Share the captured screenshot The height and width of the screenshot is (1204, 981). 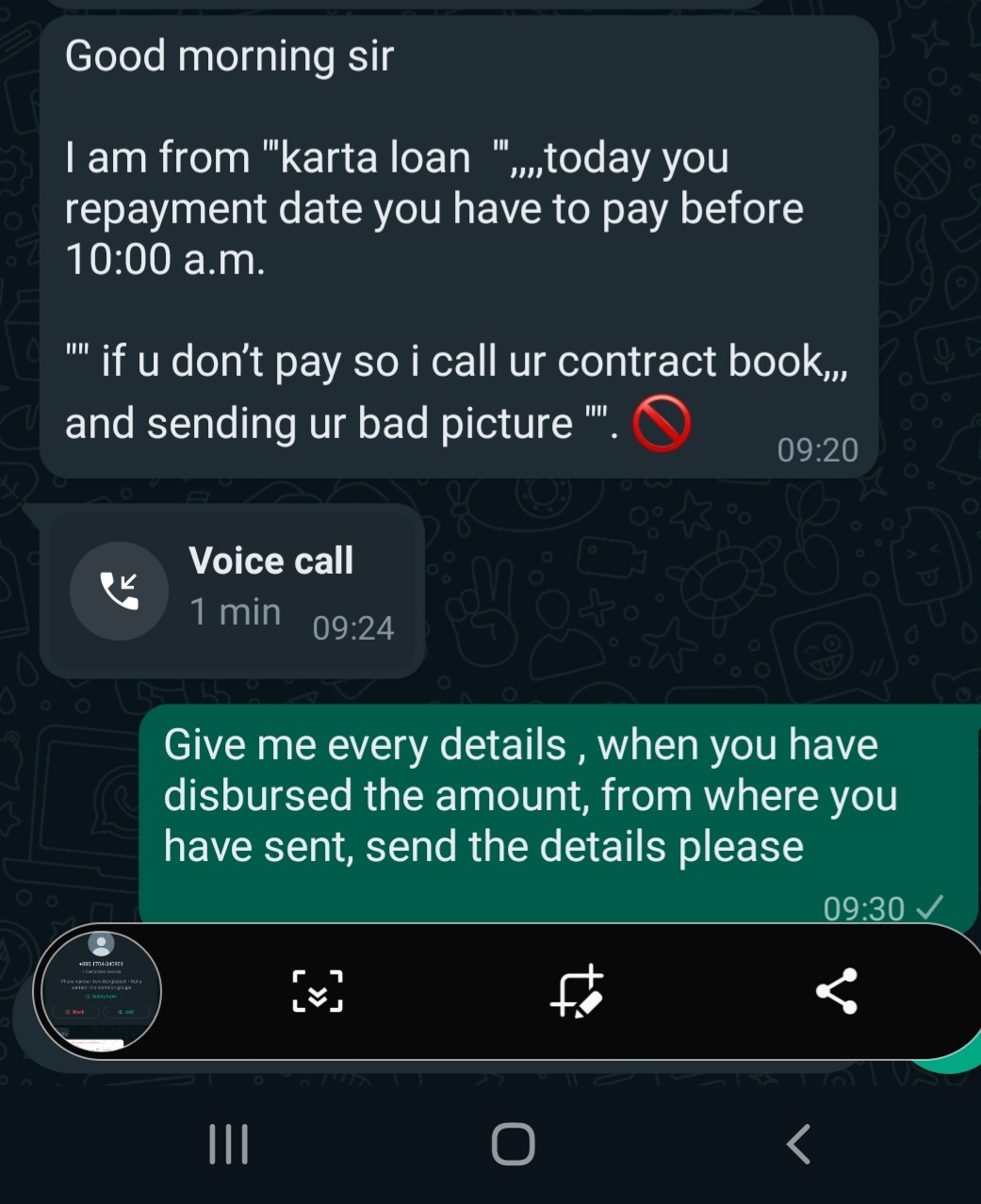836,991
